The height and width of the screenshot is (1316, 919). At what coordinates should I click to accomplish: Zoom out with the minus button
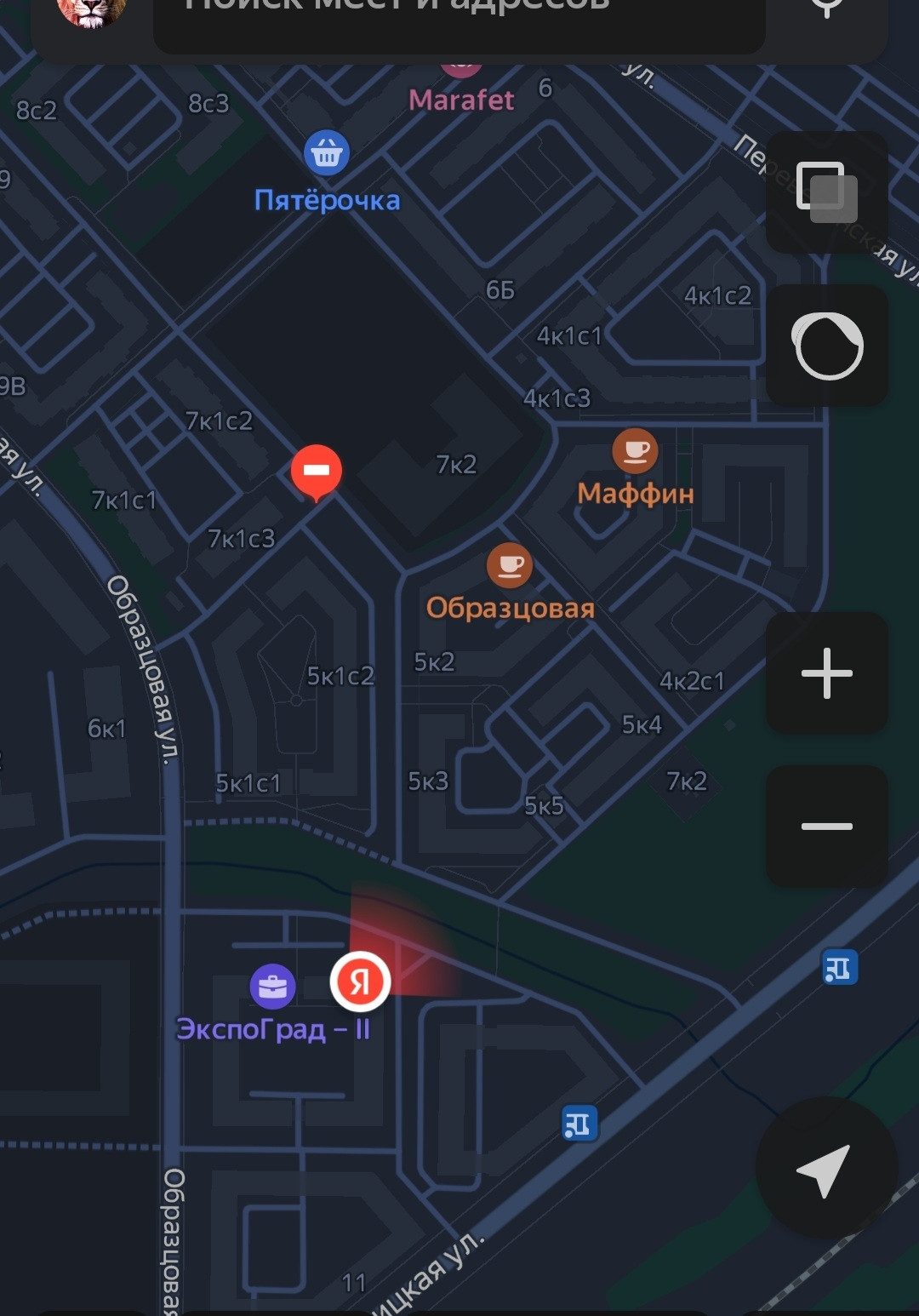(827, 827)
